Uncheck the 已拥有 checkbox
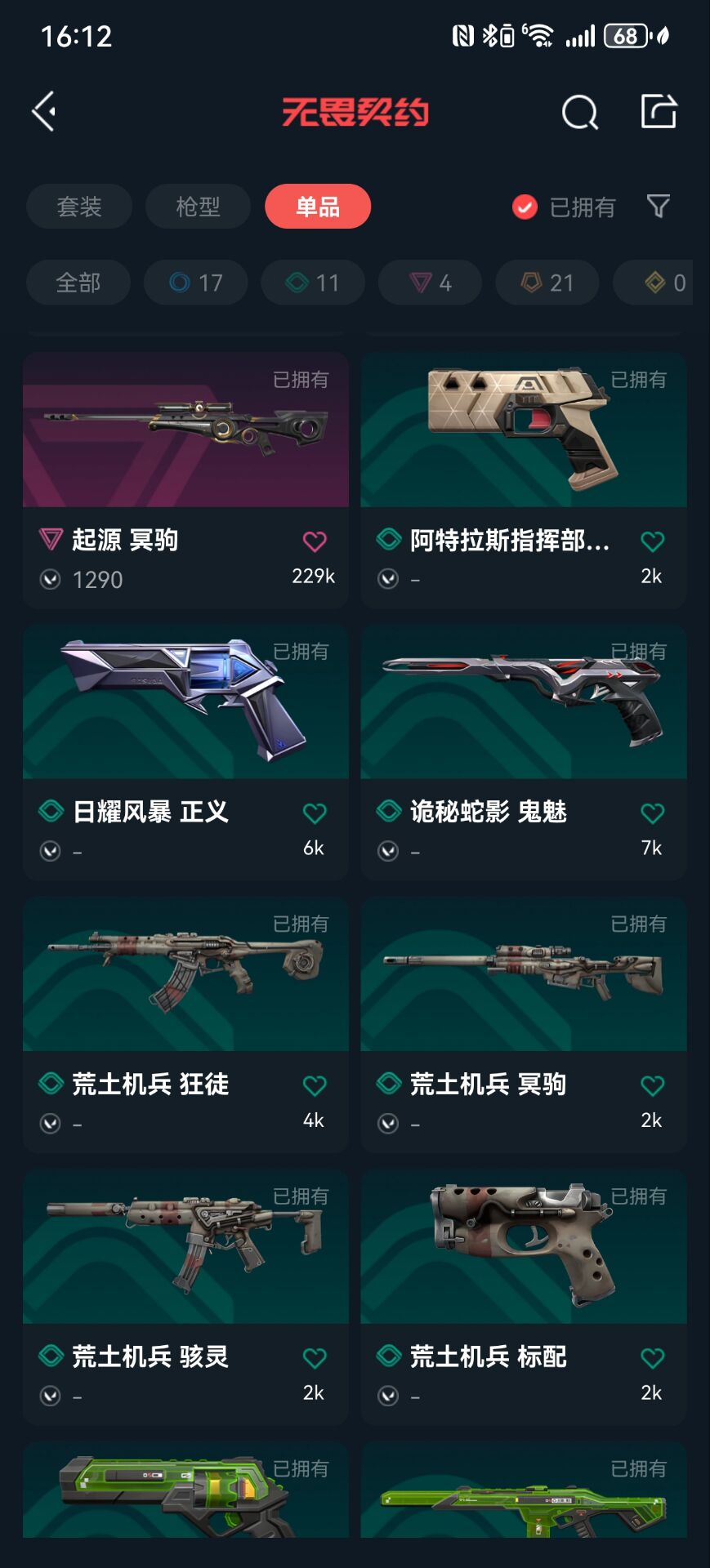The height and width of the screenshot is (1568, 710). [525, 207]
